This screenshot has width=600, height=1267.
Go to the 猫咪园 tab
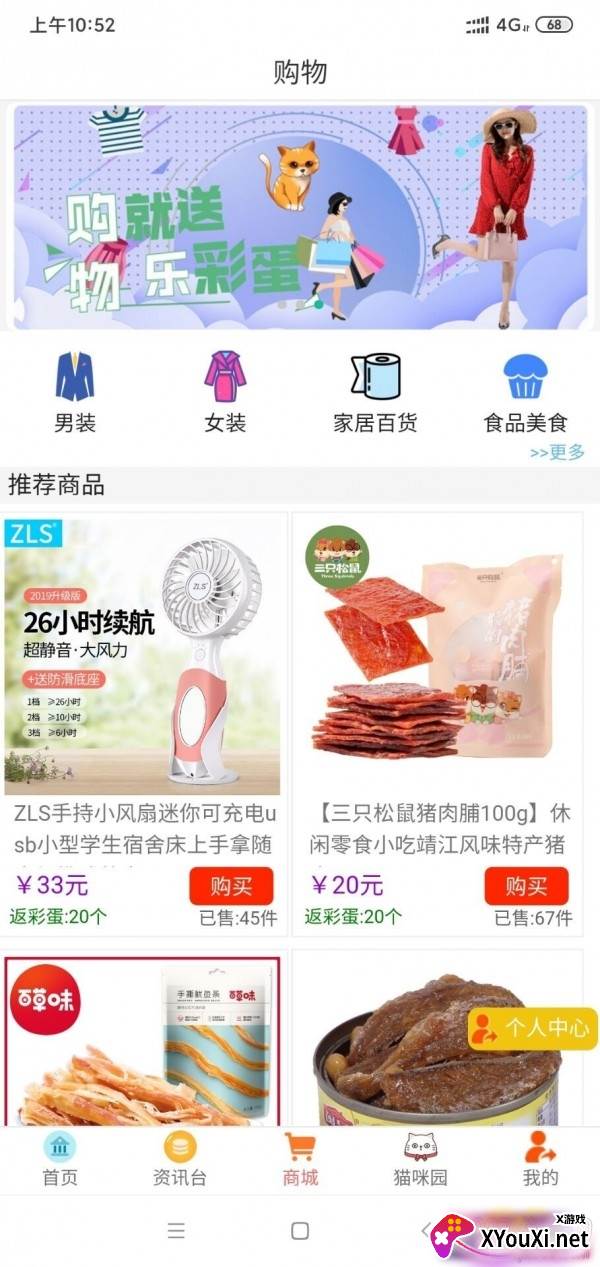pos(420,1160)
